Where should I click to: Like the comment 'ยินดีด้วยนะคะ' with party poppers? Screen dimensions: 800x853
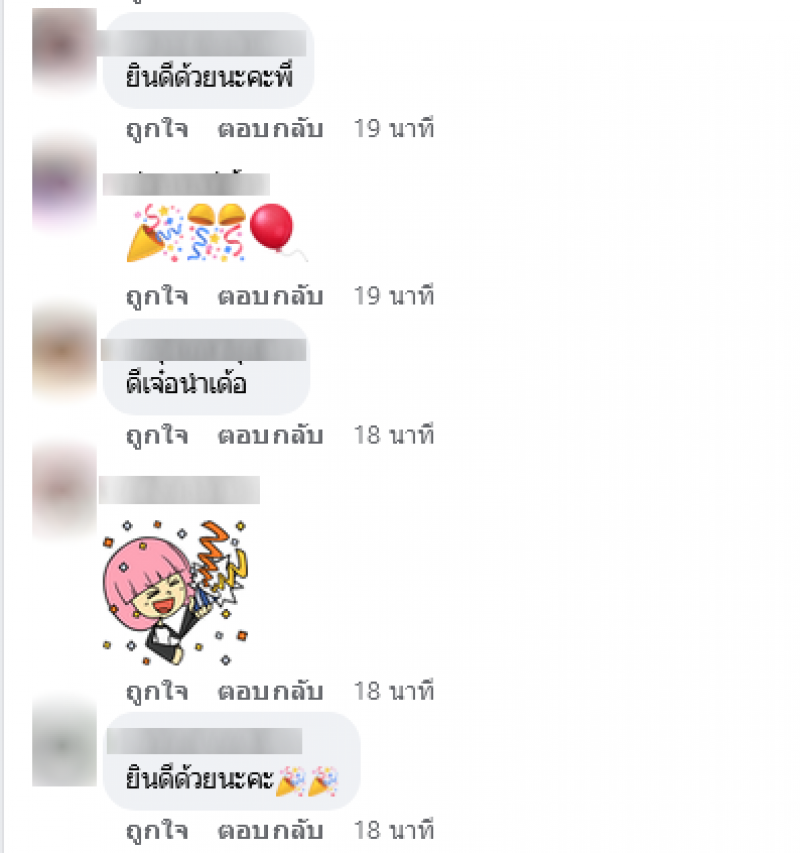pos(157,831)
